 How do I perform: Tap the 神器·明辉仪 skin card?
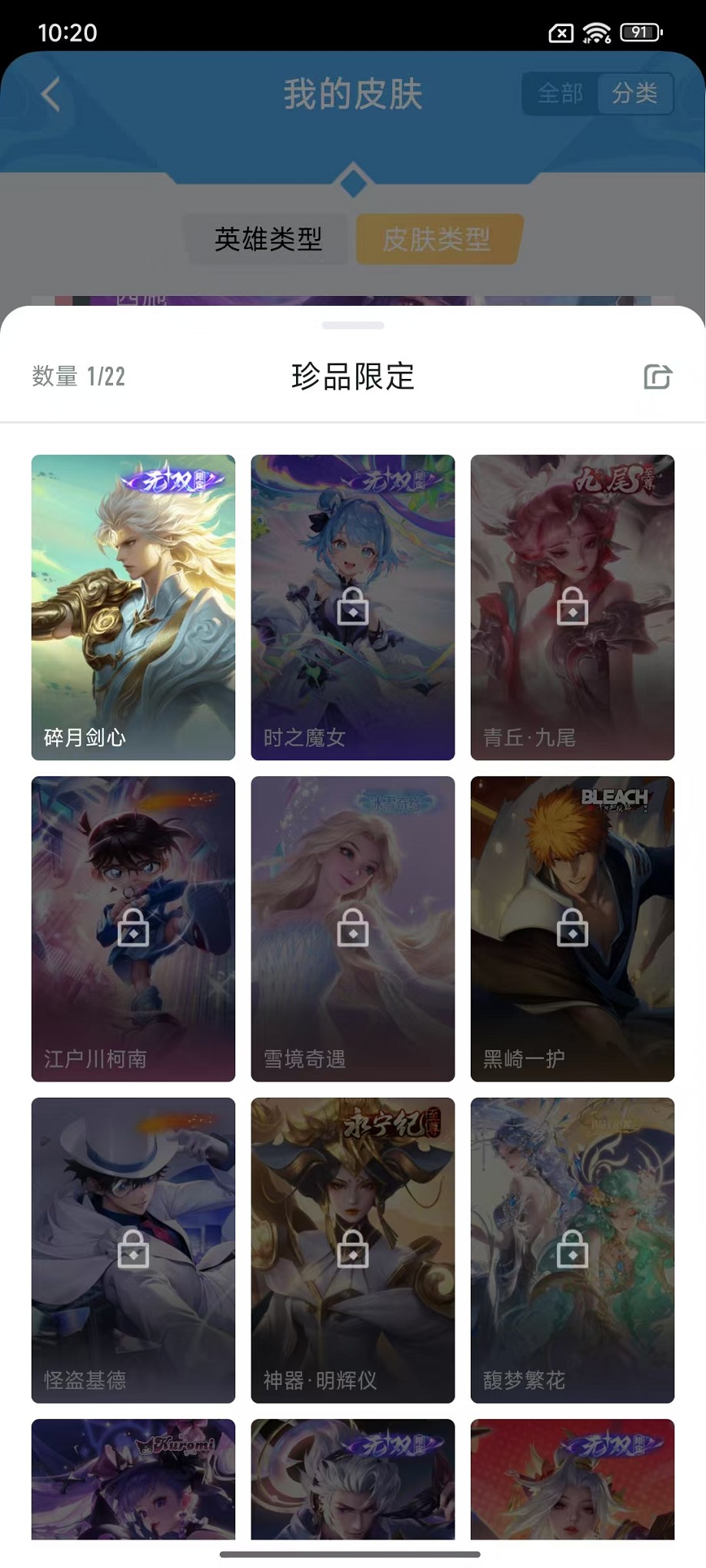[x=352, y=1250]
